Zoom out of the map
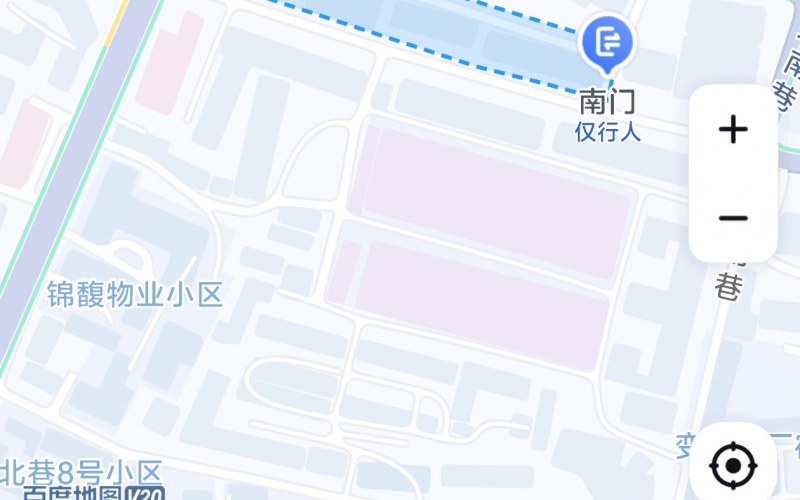 [733, 218]
